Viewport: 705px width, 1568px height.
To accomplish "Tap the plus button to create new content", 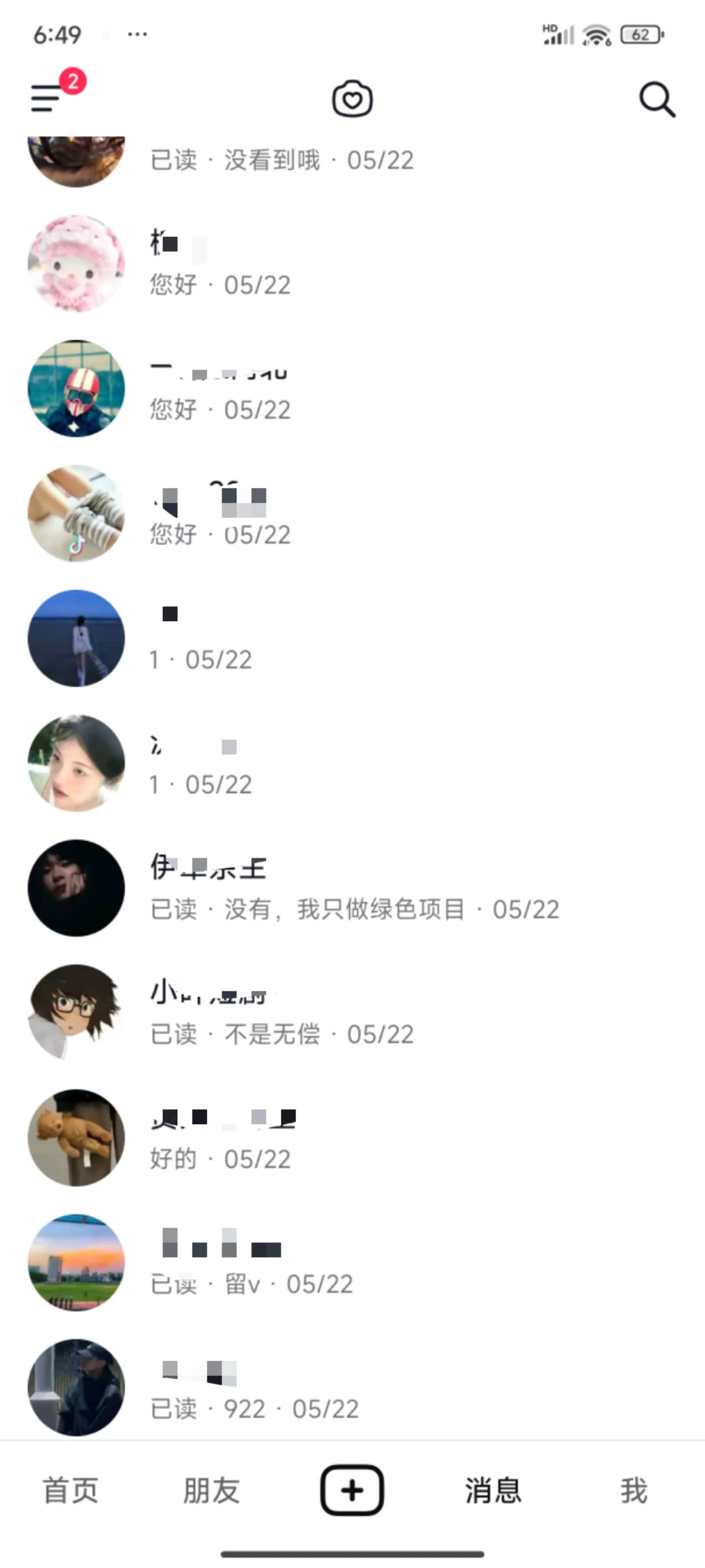I will tap(352, 1489).
